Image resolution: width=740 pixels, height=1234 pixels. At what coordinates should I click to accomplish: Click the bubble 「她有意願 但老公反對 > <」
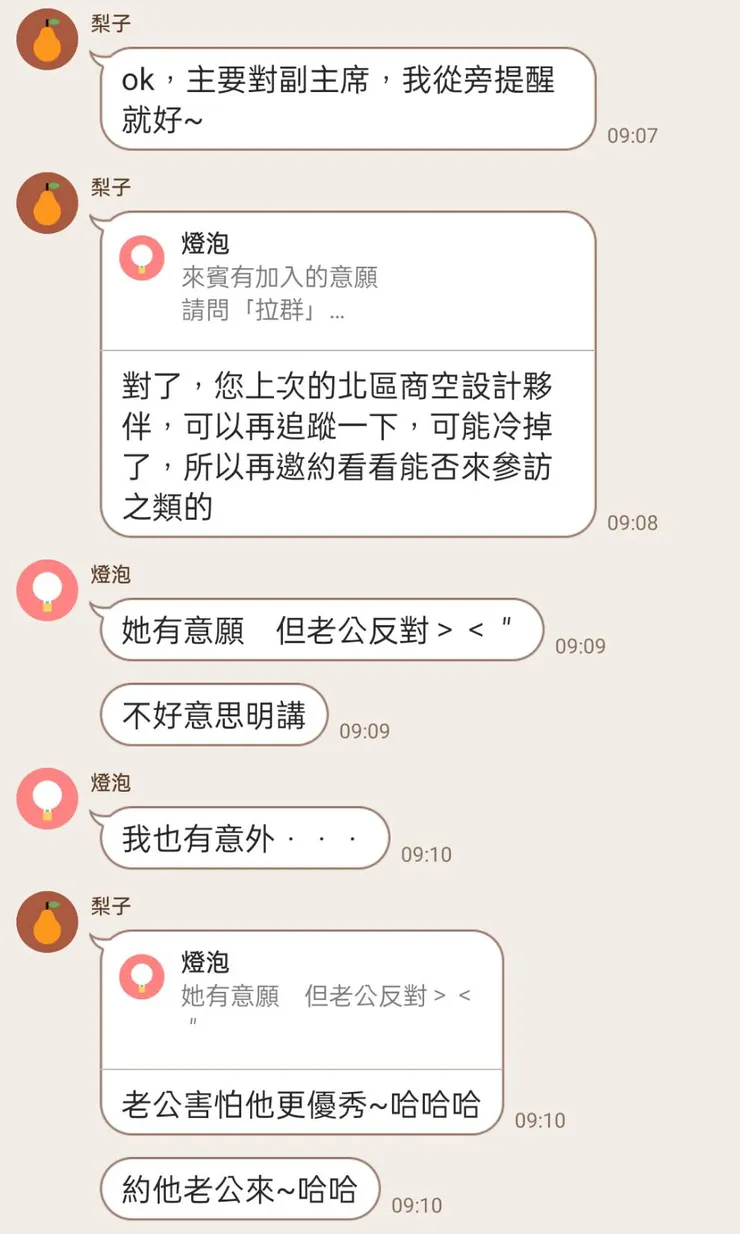coord(320,630)
